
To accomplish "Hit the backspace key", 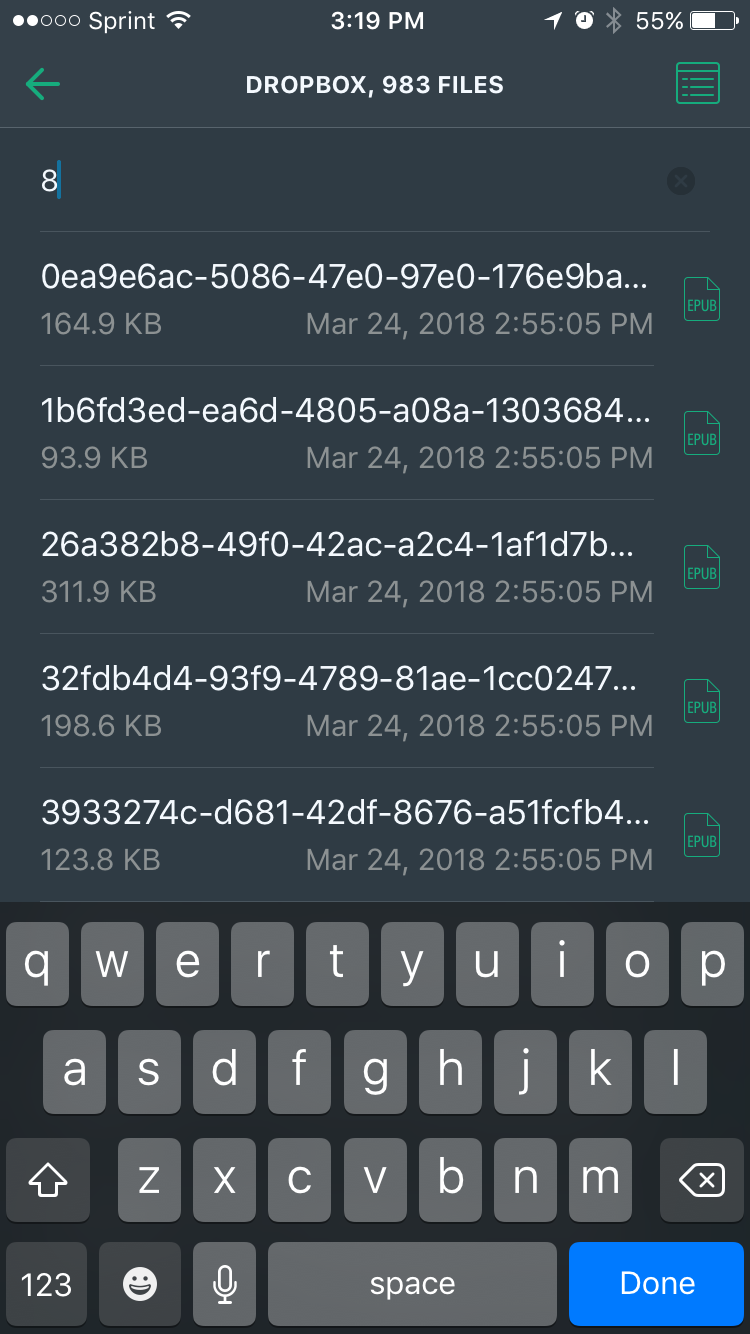I will click(701, 1181).
